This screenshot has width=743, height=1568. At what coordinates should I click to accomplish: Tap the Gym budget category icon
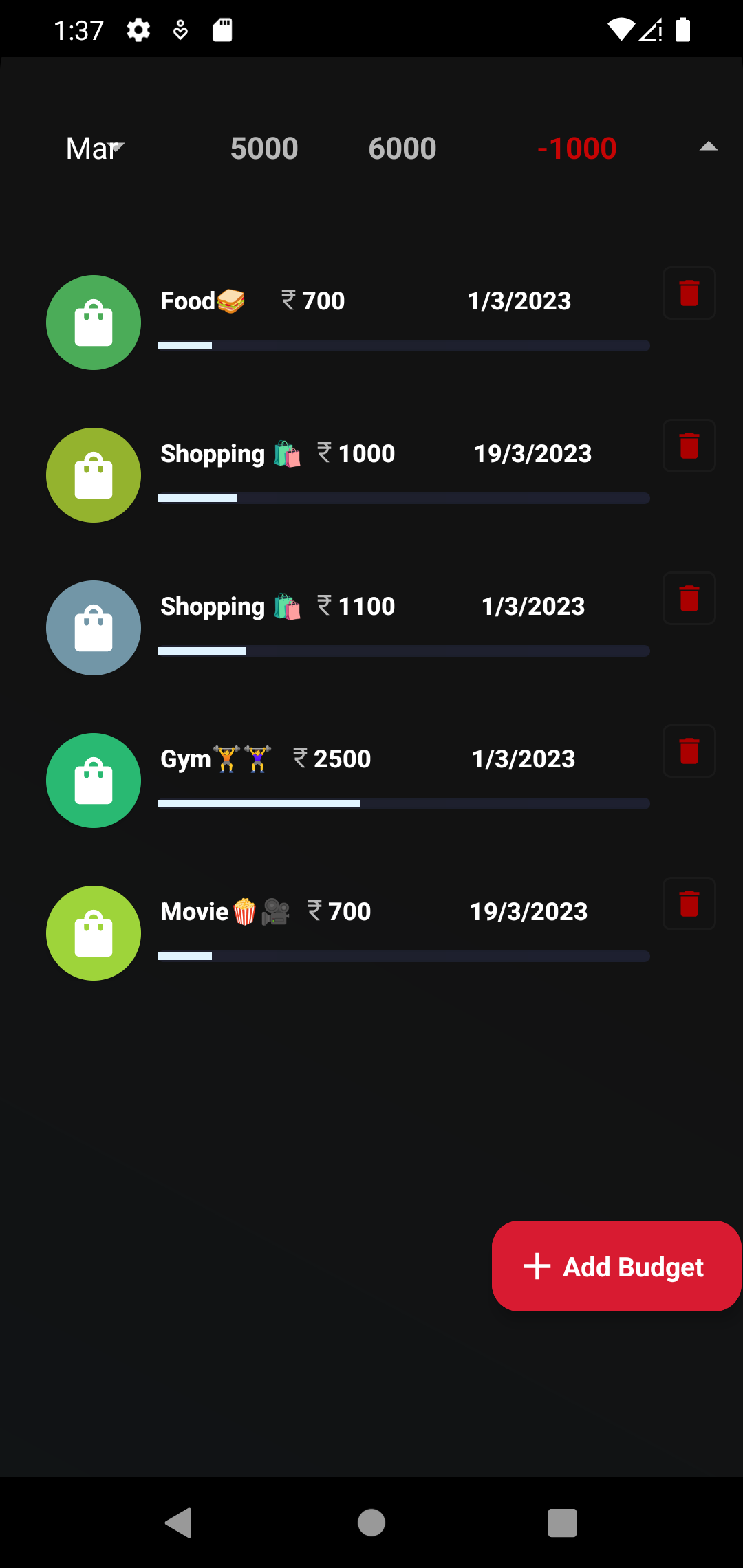pyautogui.click(x=93, y=780)
